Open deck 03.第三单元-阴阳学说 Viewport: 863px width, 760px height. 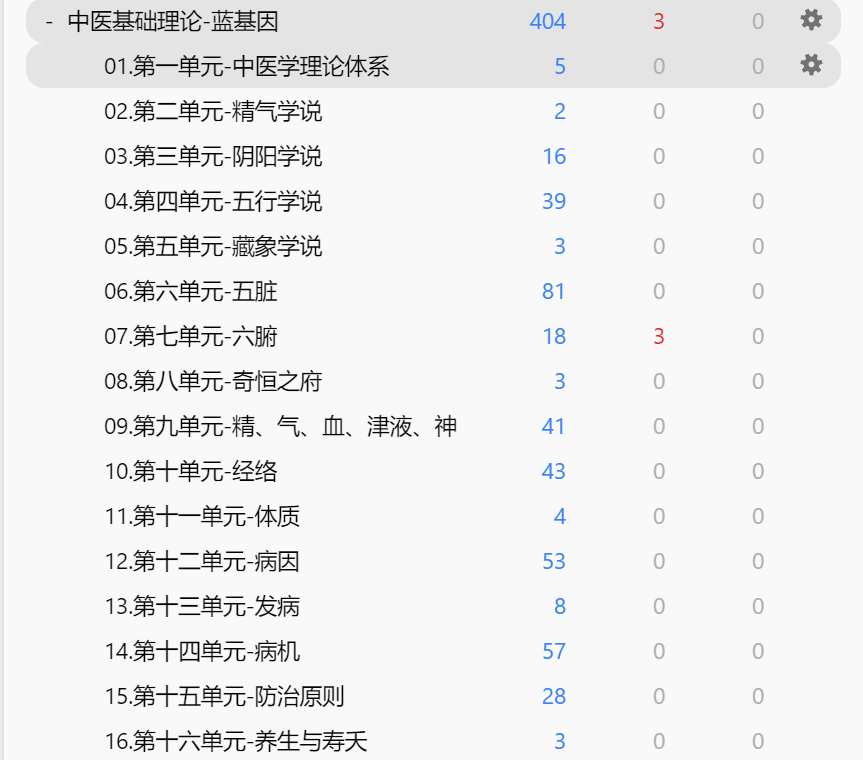coord(213,157)
